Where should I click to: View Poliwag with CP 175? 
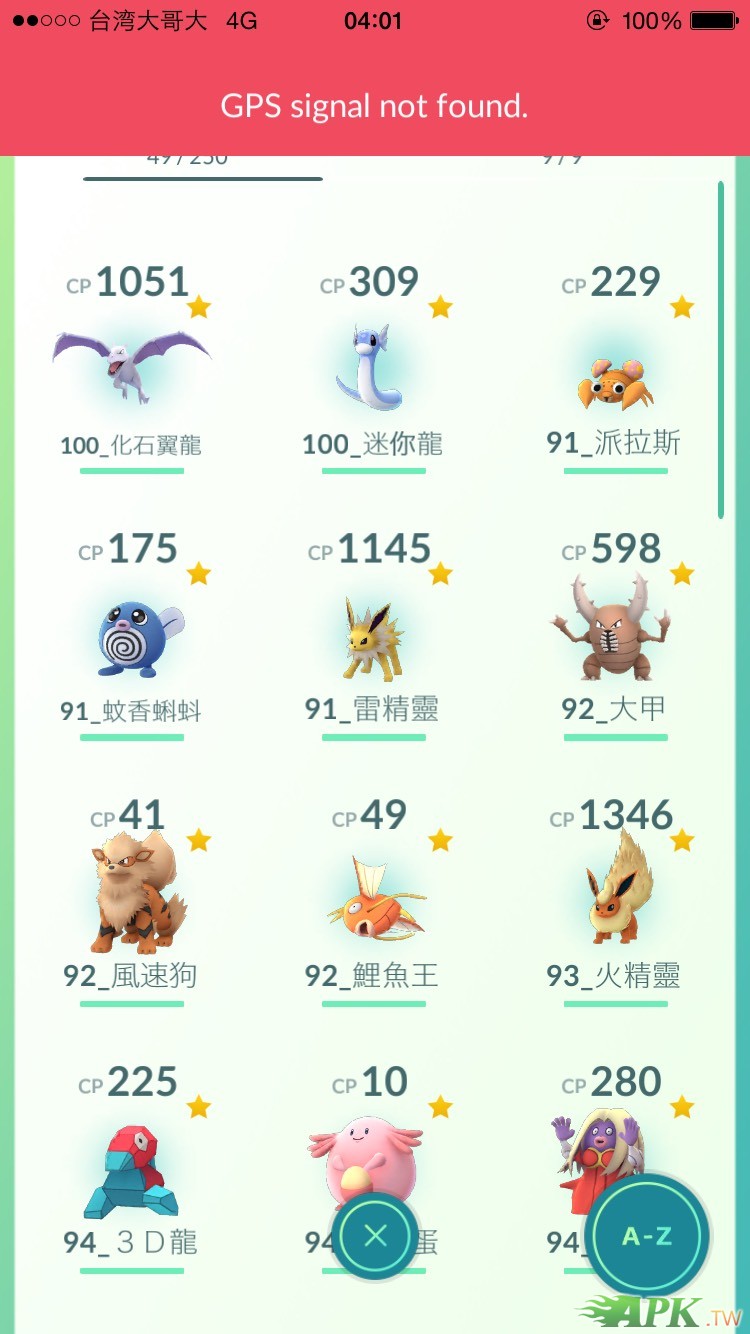tap(132, 635)
